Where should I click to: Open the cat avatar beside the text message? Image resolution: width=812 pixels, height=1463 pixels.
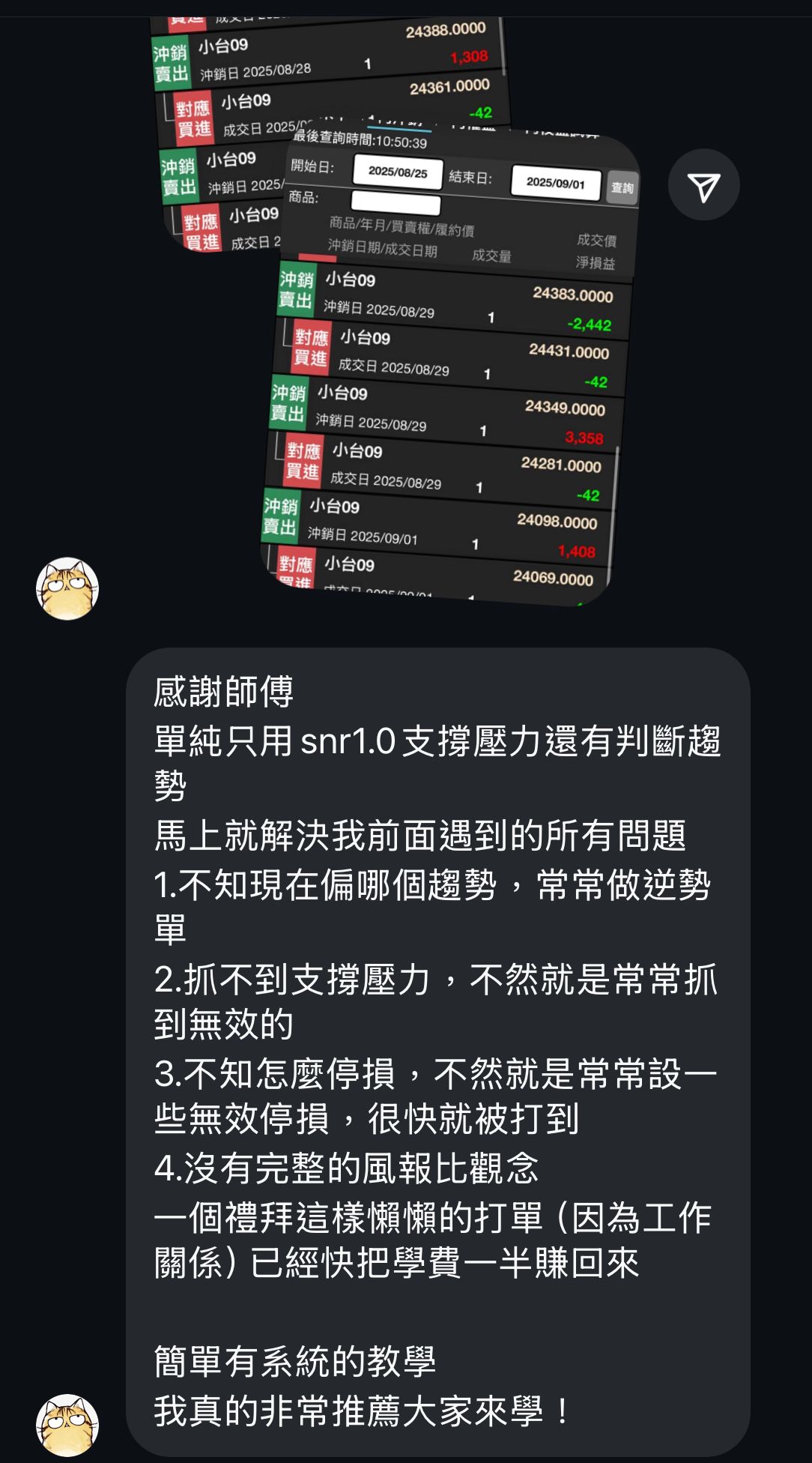point(67,1425)
